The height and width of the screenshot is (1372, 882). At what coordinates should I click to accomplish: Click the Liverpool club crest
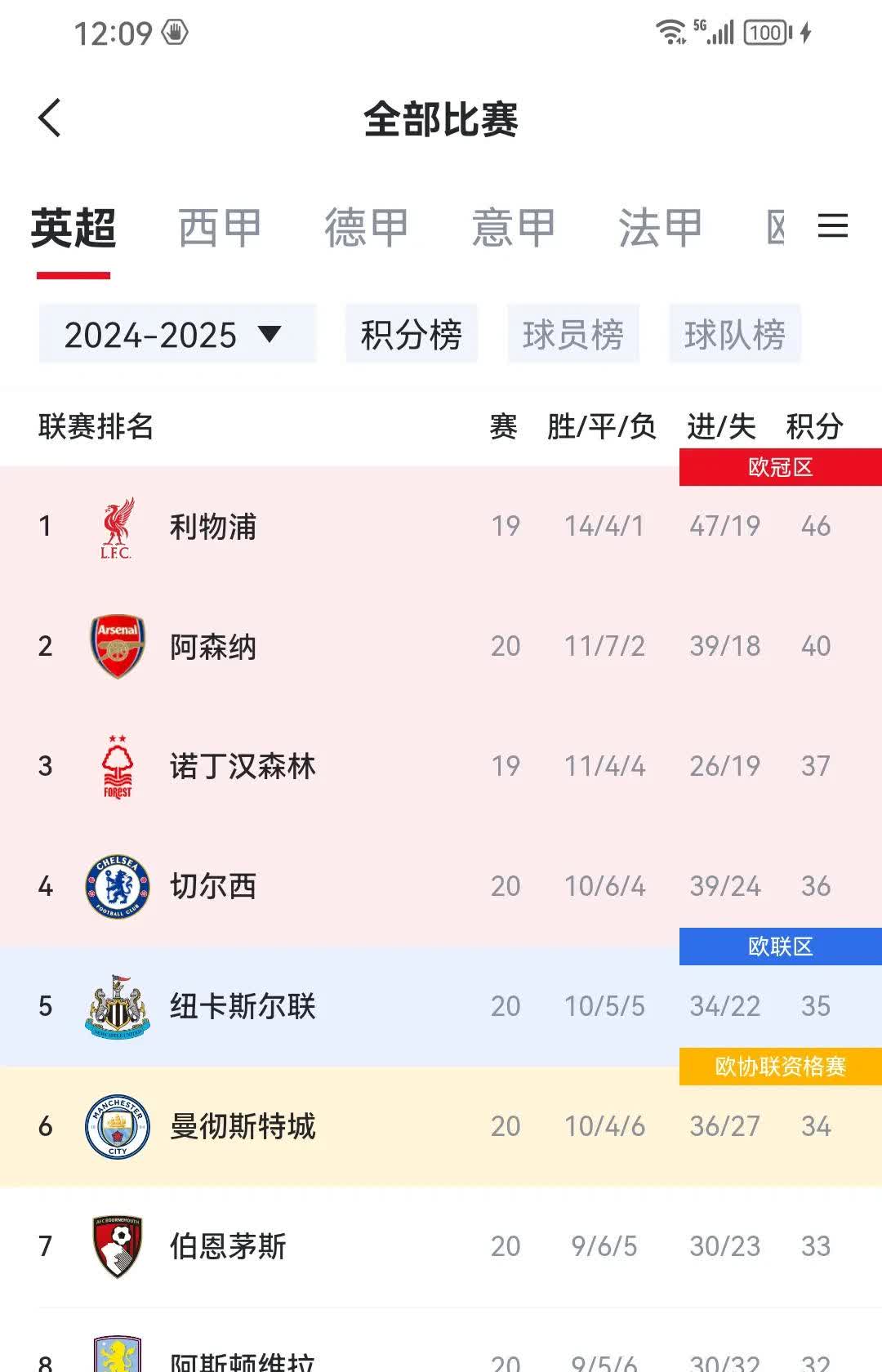pos(117,527)
